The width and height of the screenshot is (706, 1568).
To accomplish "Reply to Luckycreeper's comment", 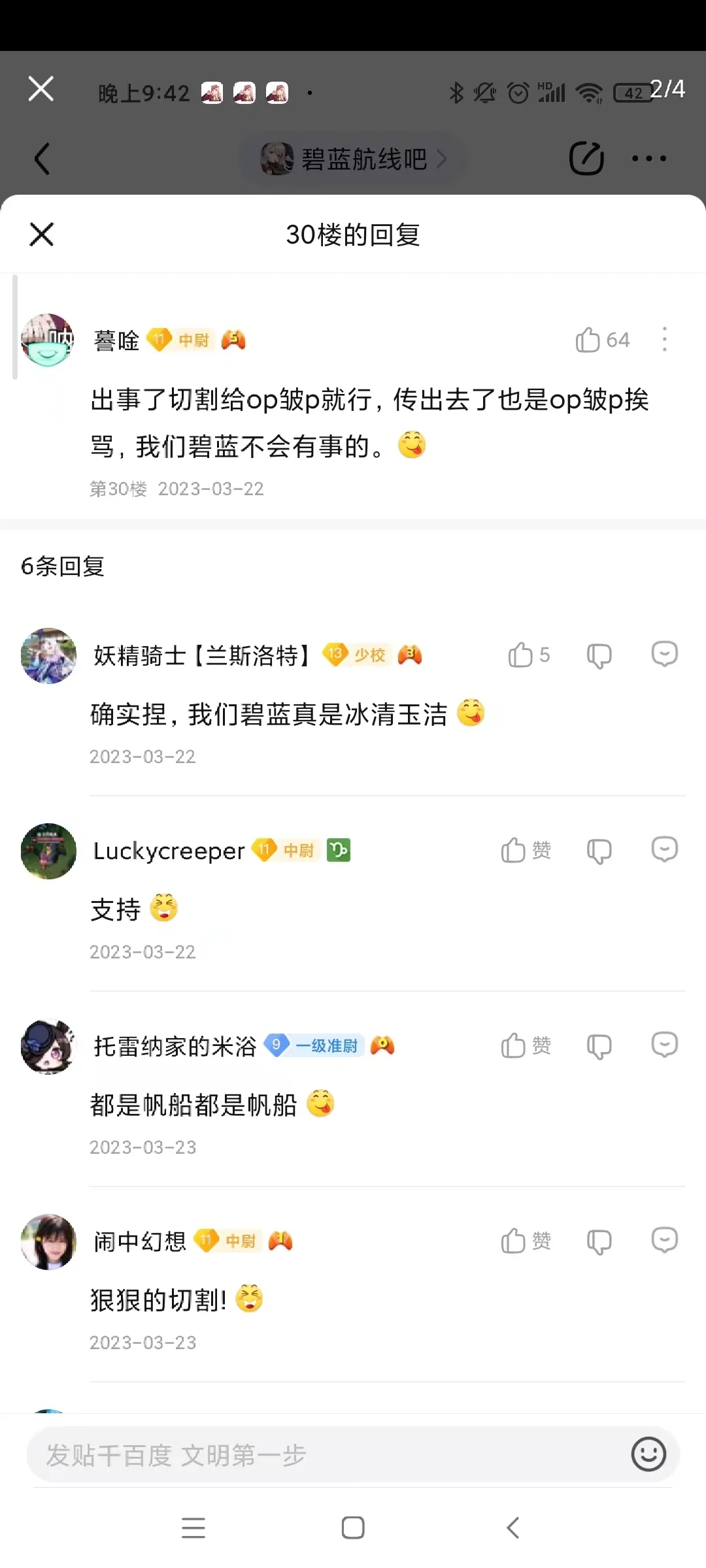I will 664,849.
